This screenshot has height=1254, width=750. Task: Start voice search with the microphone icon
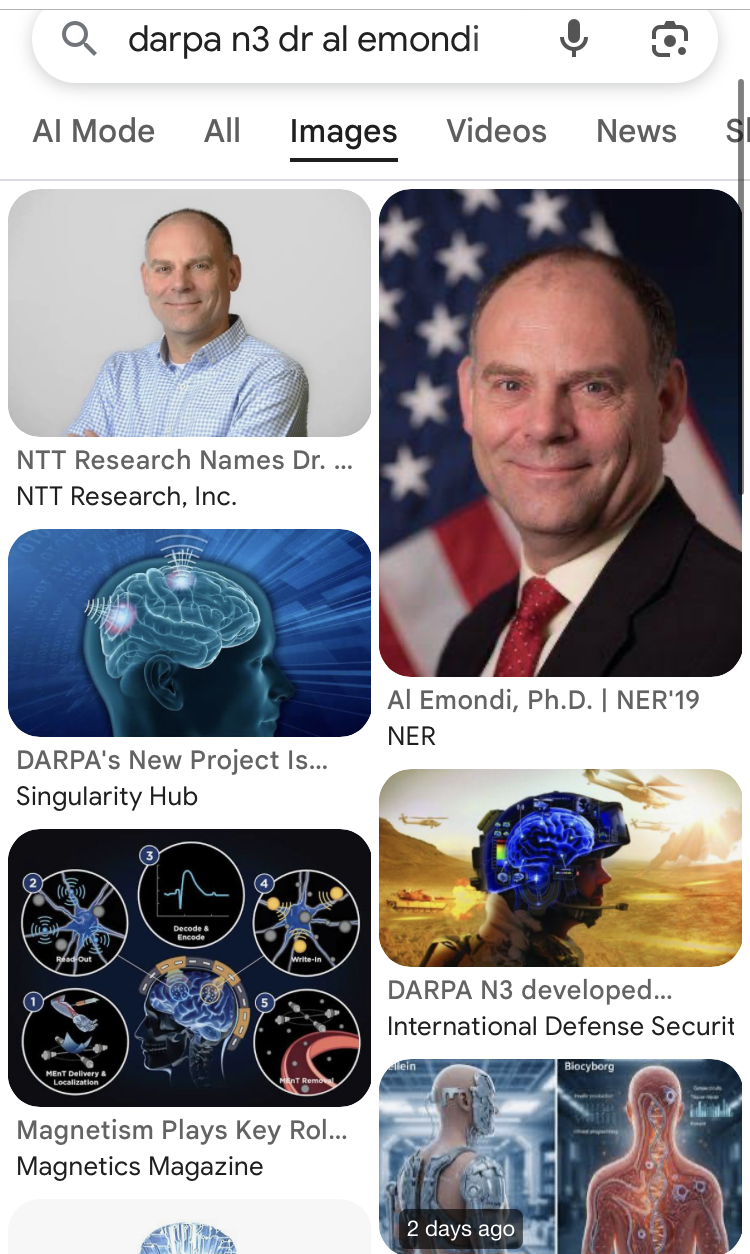(574, 39)
